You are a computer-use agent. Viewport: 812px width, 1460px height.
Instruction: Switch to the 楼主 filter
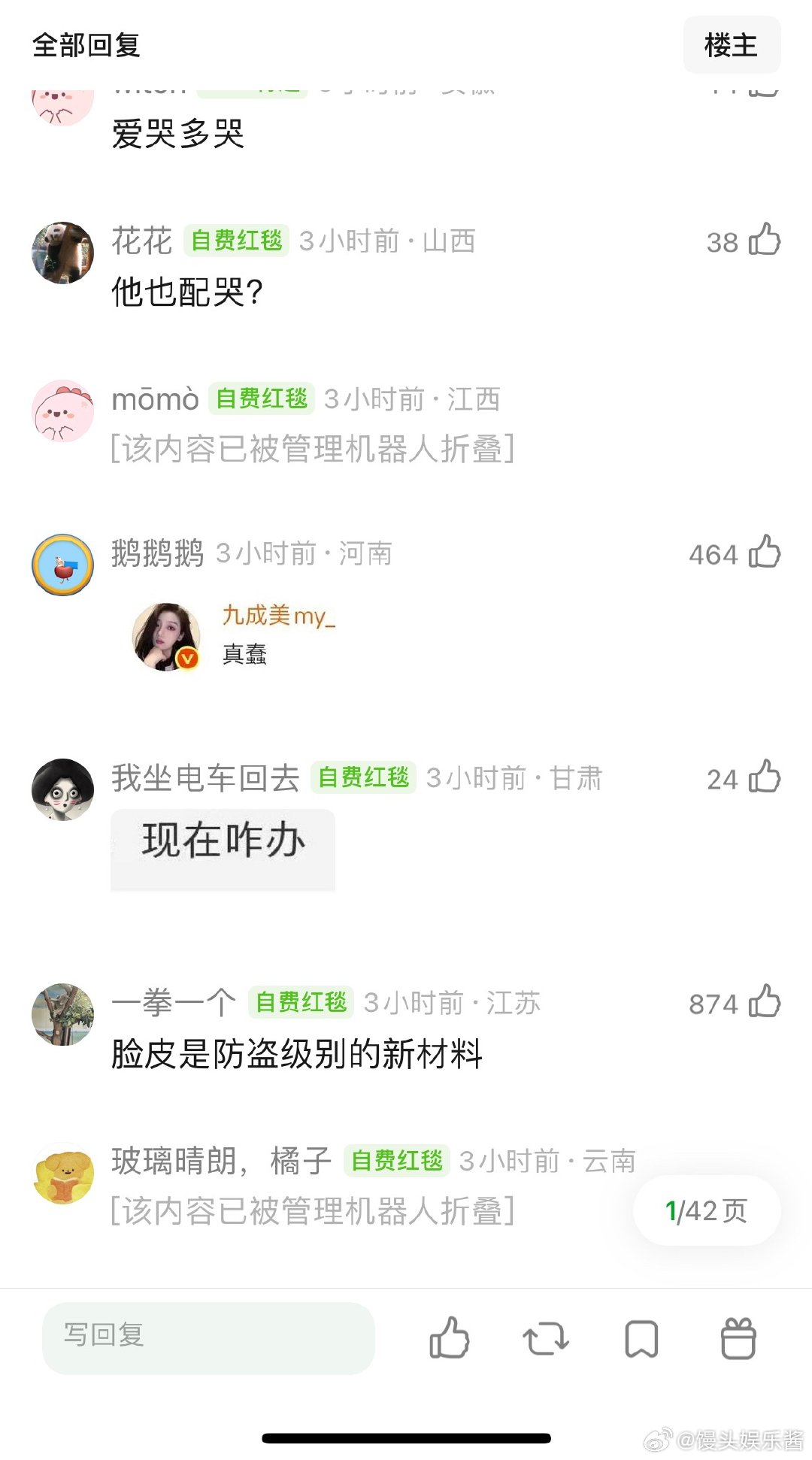[732, 45]
